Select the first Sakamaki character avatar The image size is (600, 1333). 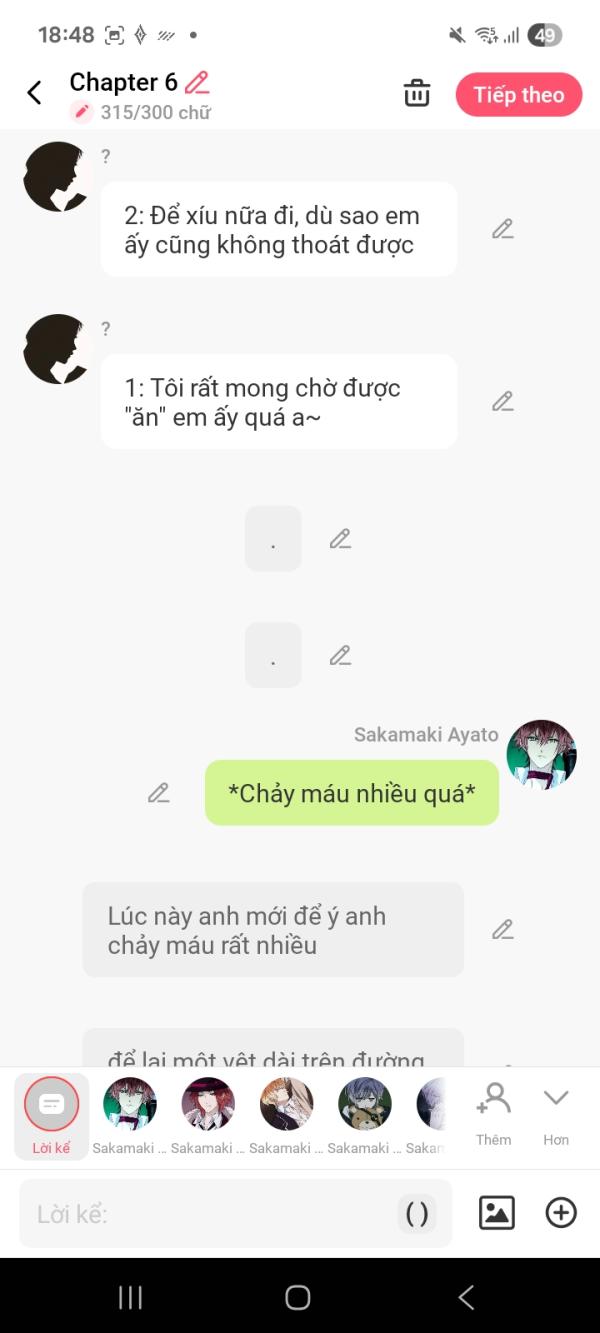point(130,1104)
